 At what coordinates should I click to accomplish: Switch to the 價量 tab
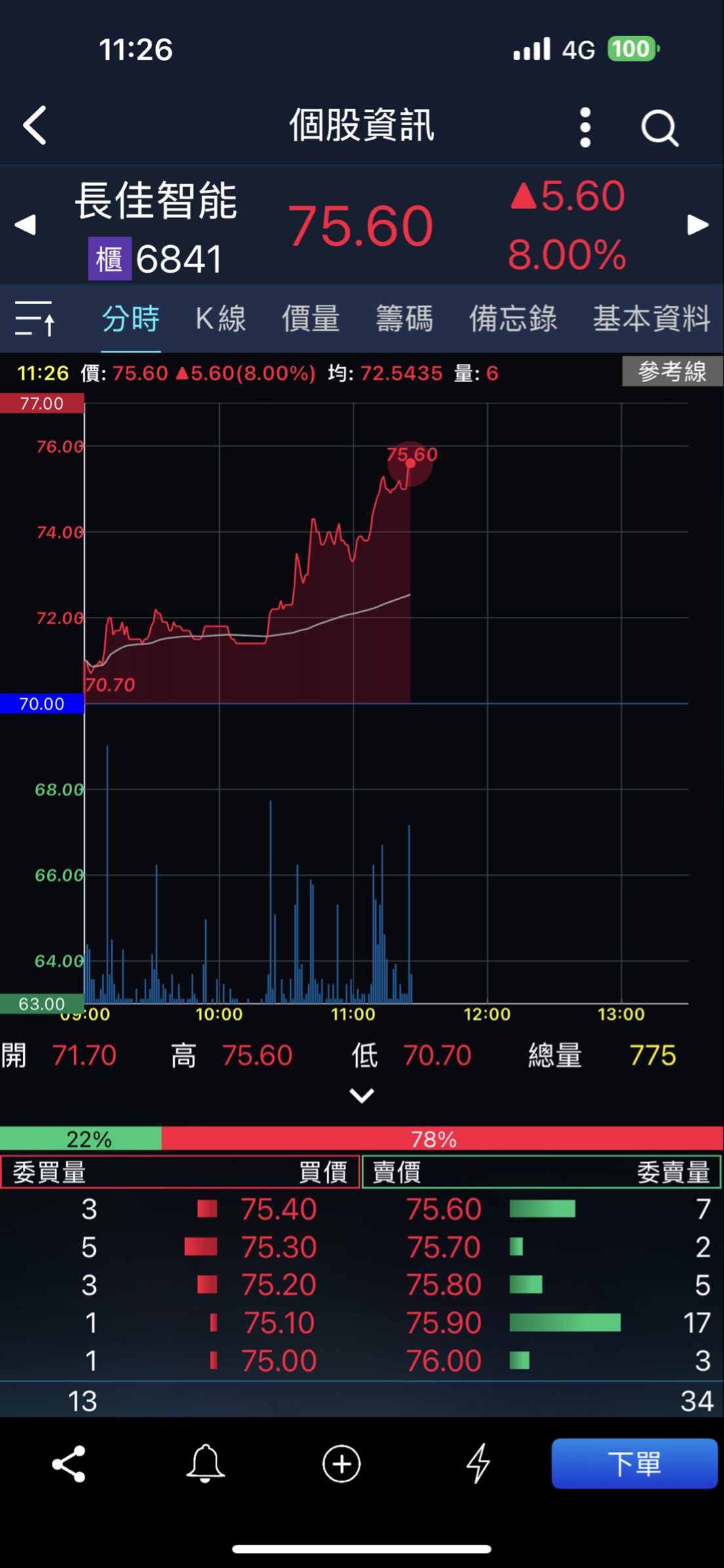(310, 319)
